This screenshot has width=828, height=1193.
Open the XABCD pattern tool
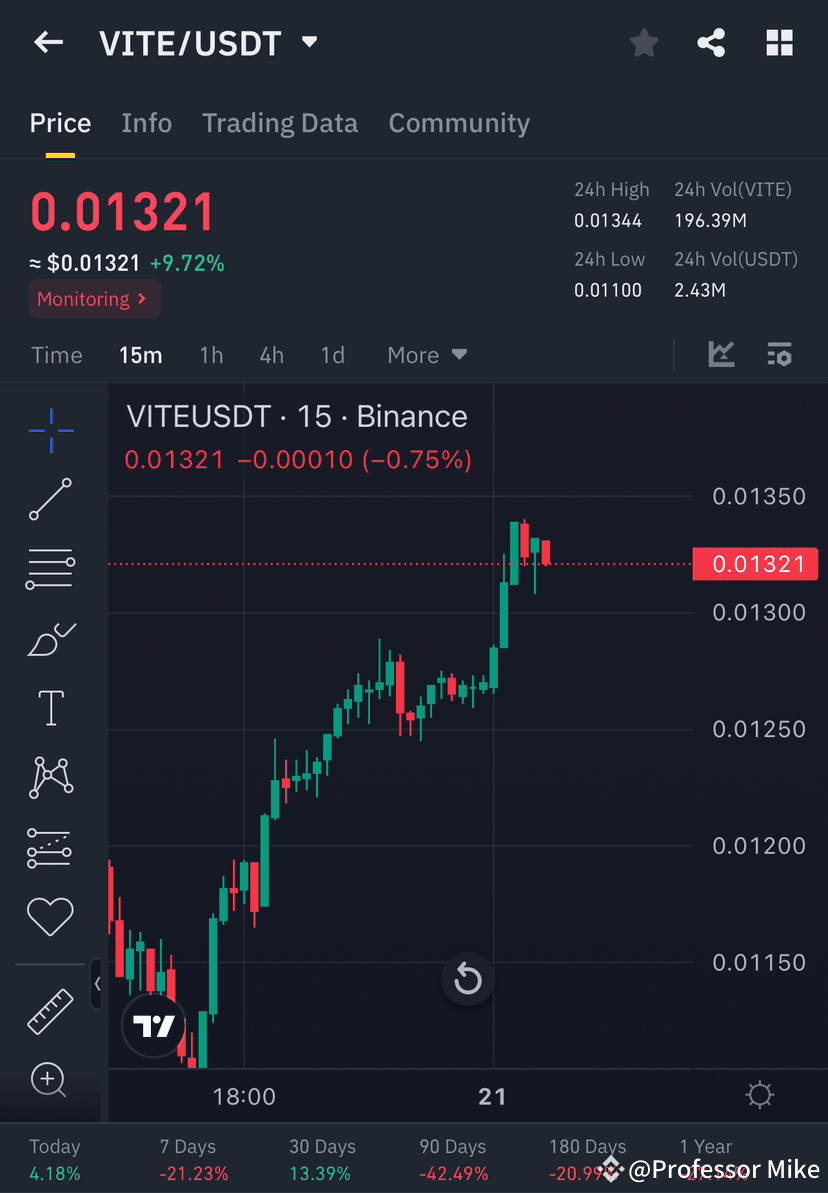[x=50, y=777]
